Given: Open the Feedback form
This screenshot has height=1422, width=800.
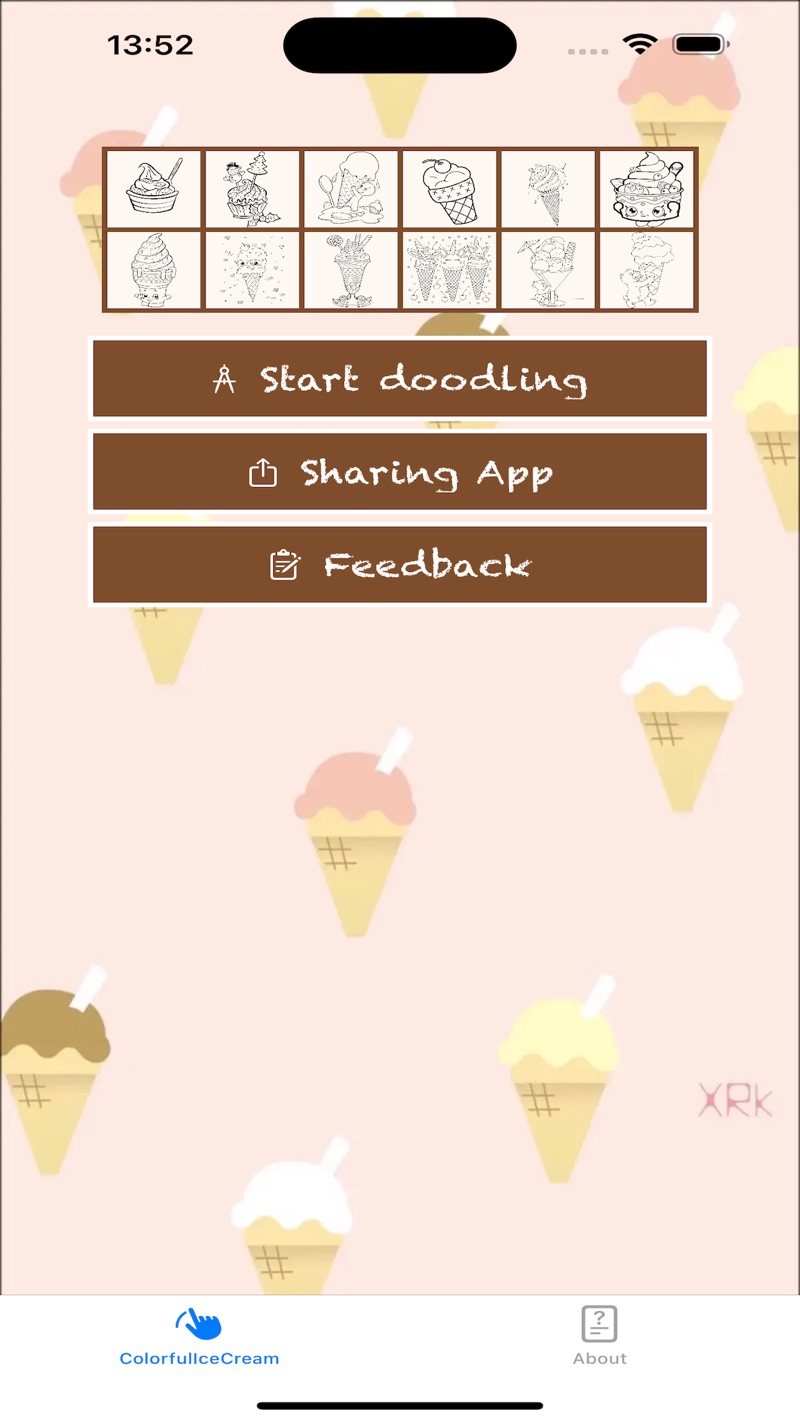Looking at the screenshot, I should 400,565.
